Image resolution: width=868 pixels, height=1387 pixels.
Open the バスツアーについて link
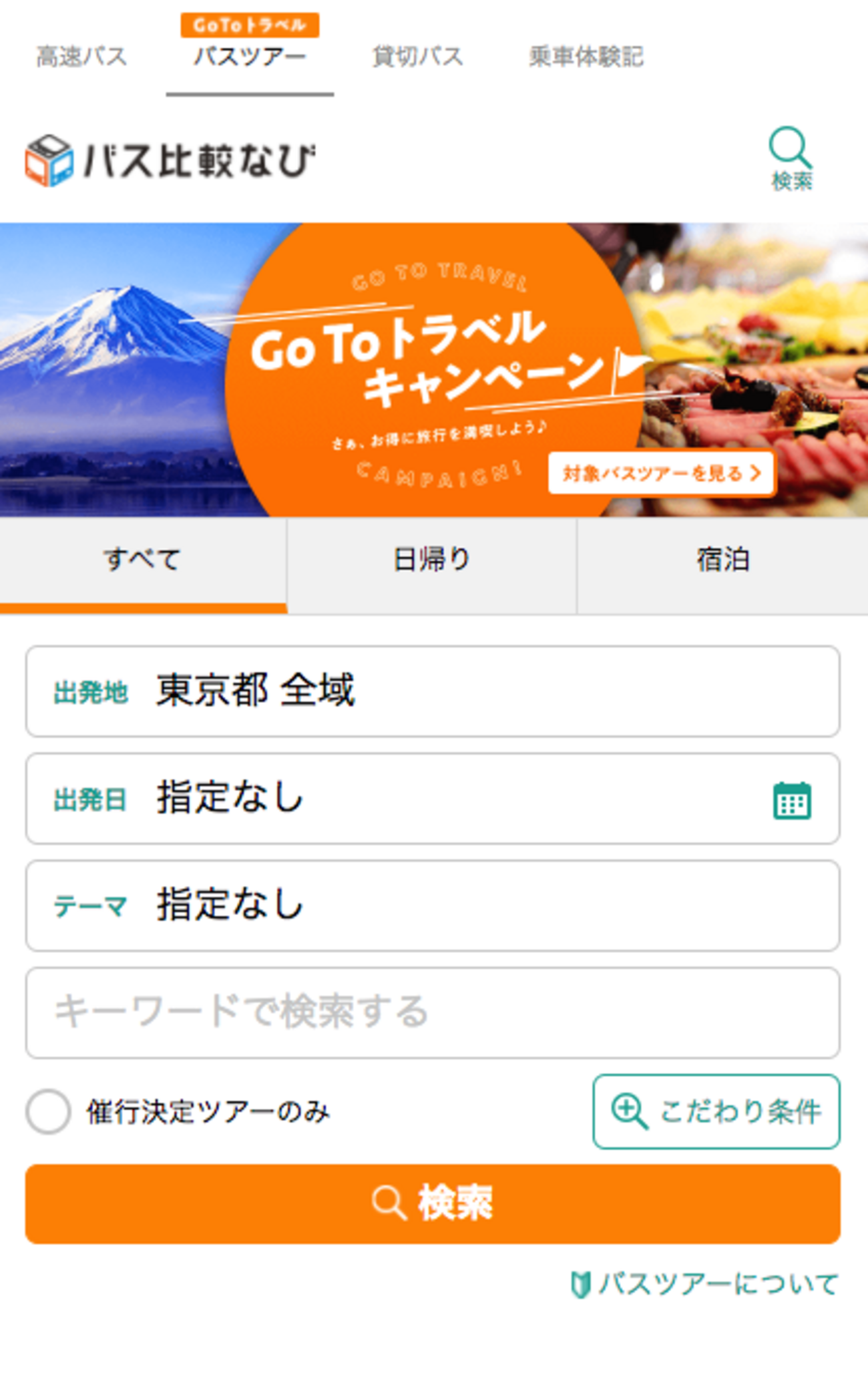(705, 1284)
